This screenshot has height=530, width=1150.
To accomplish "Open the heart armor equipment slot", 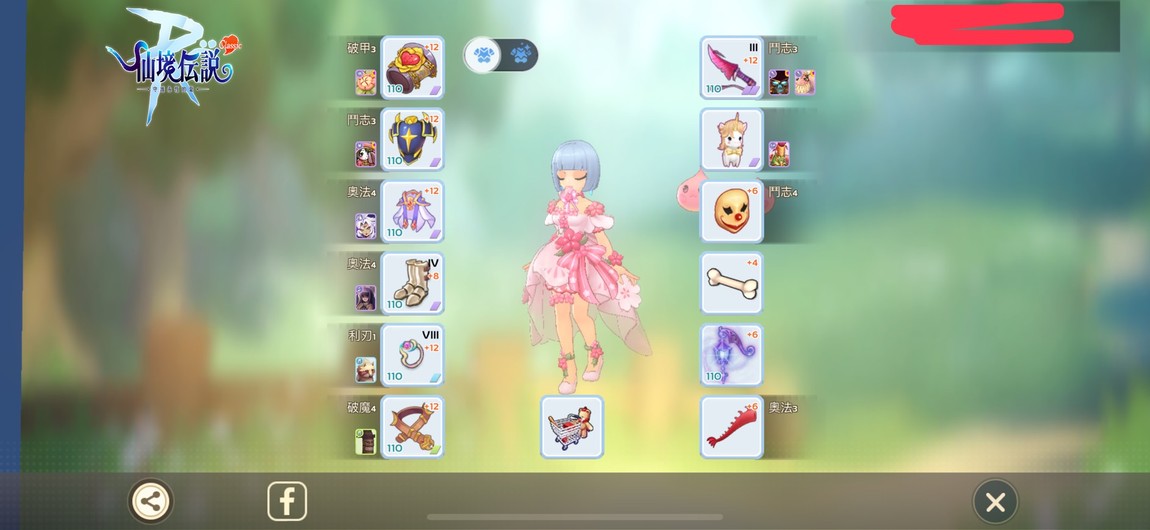I will pos(412,68).
